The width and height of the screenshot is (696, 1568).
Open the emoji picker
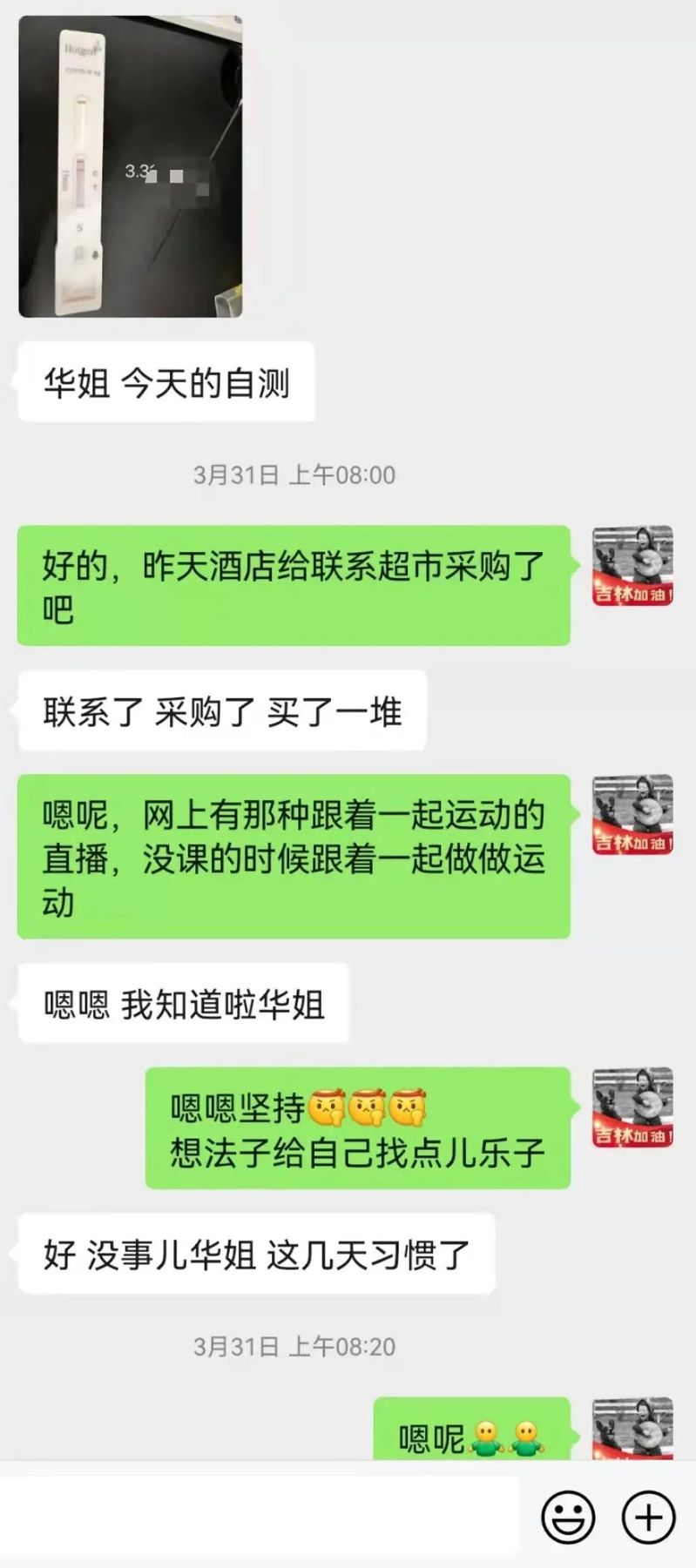pyautogui.click(x=568, y=1517)
